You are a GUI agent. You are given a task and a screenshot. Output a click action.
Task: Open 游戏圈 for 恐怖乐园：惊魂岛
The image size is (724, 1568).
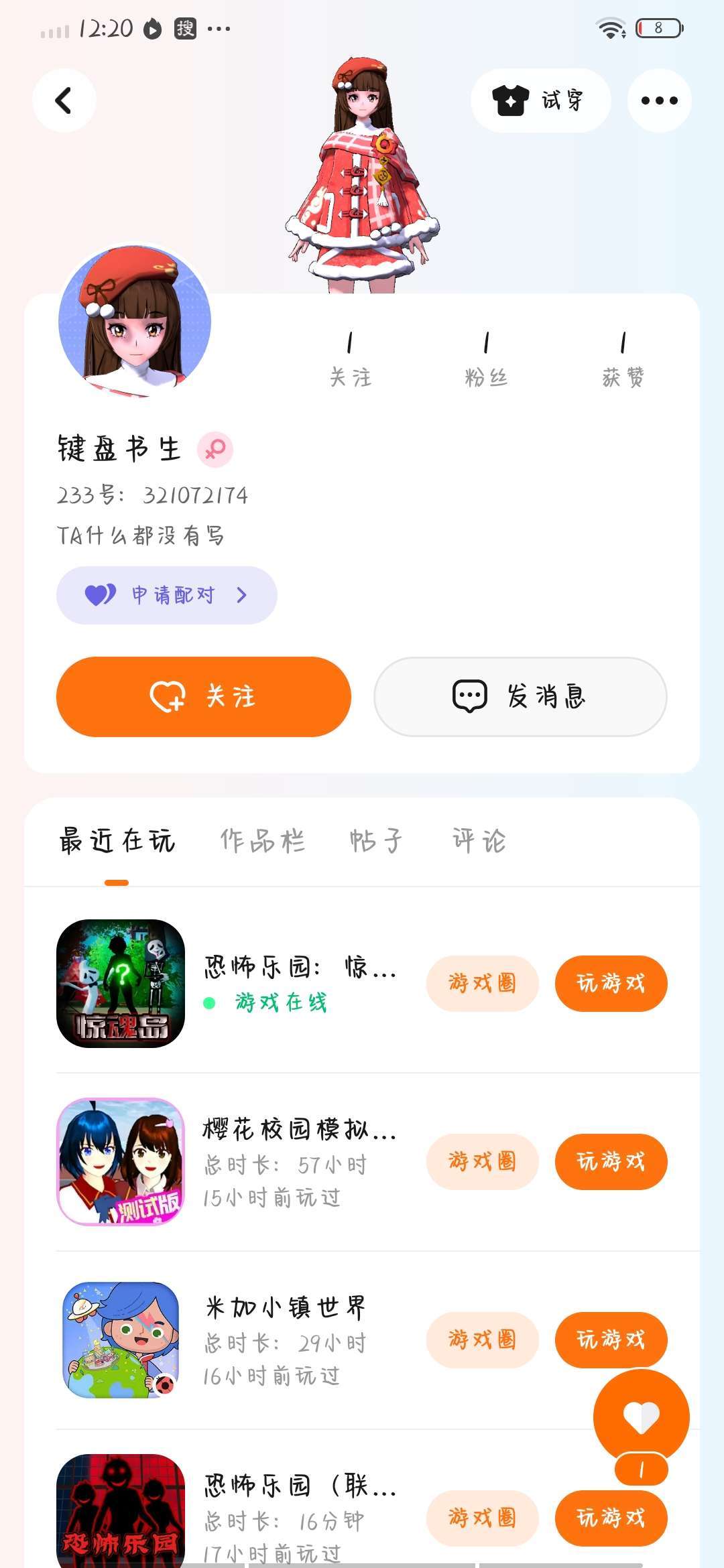pyautogui.click(x=482, y=983)
